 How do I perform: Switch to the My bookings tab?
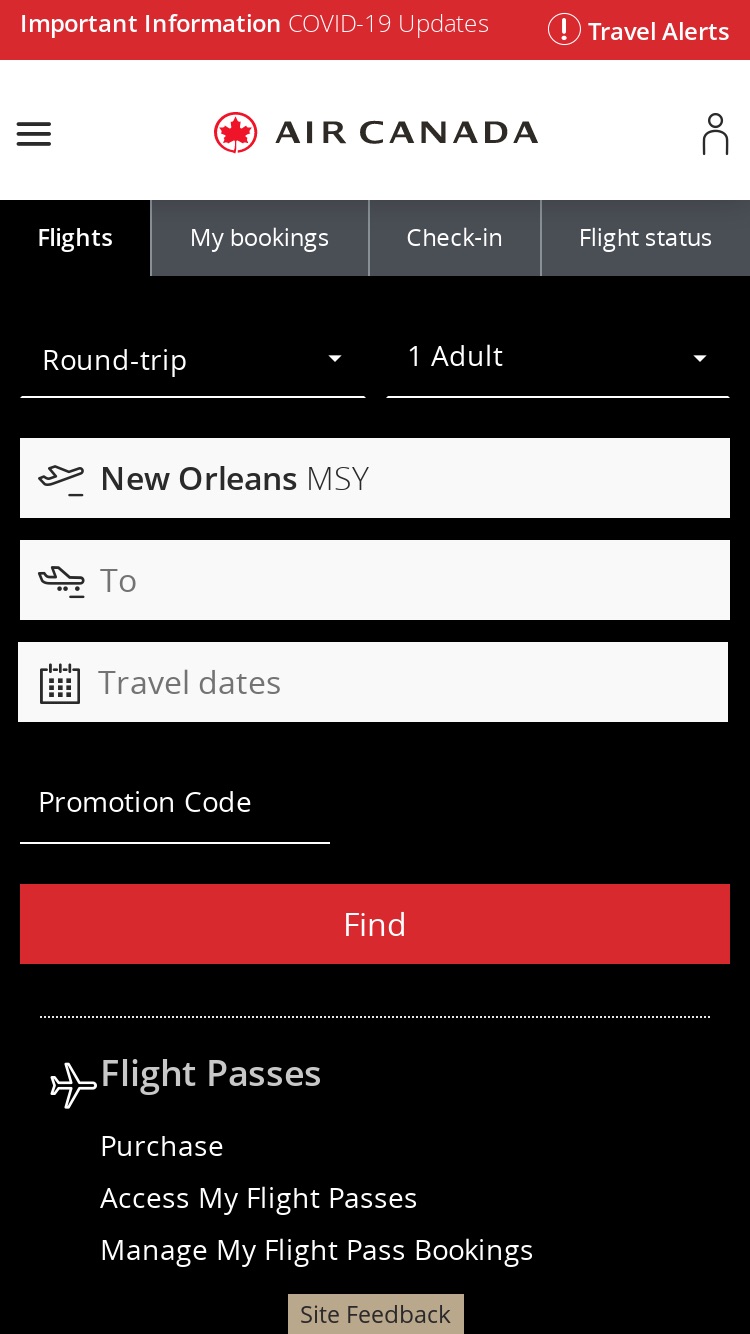click(260, 238)
